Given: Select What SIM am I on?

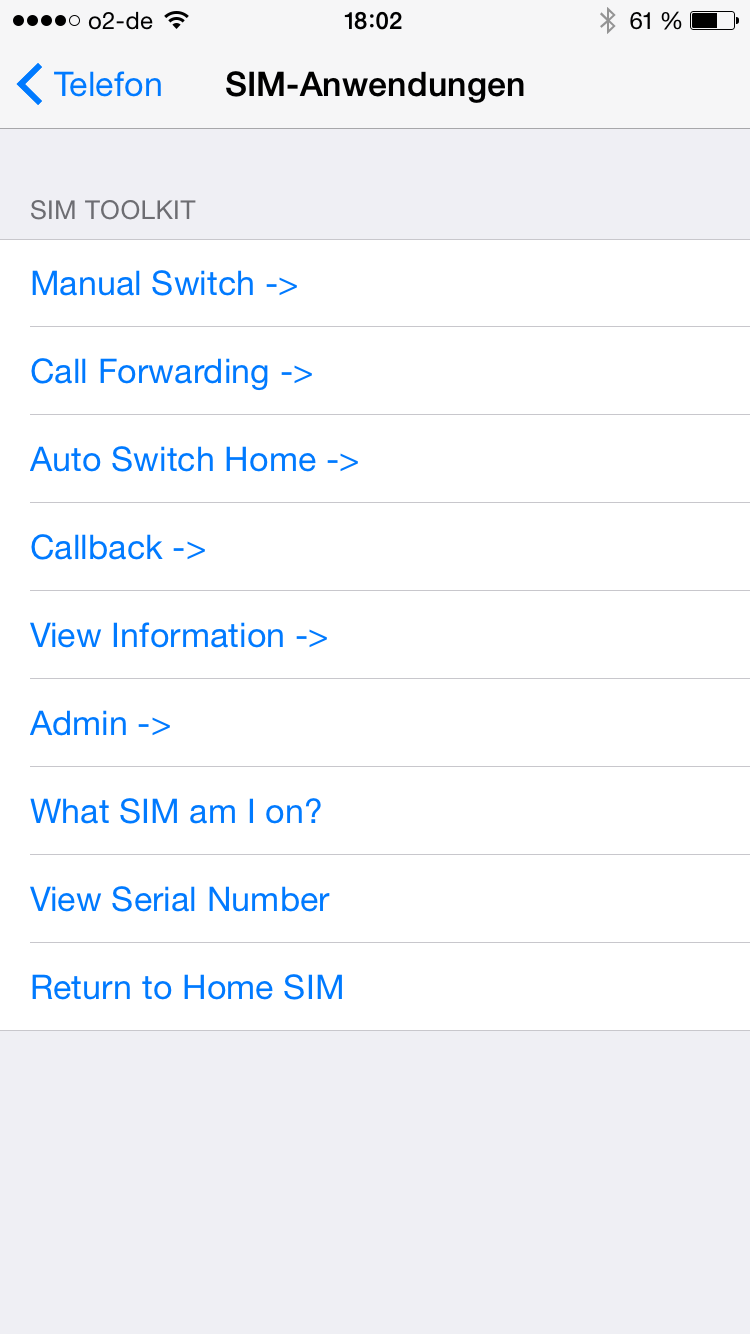Looking at the screenshot, I should tap(176, 812).
